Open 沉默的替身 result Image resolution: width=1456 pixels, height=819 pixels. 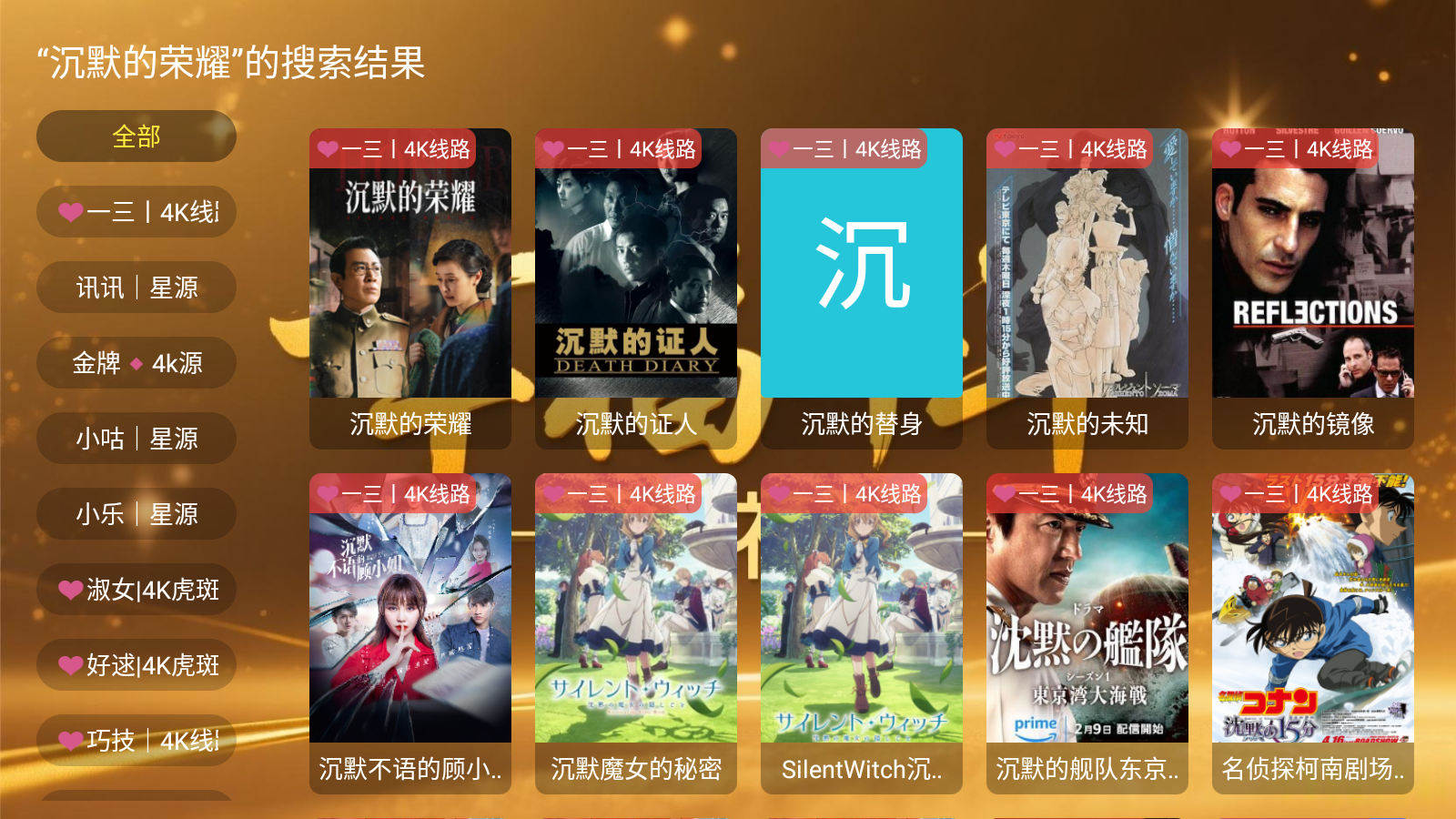pos(862,288)
